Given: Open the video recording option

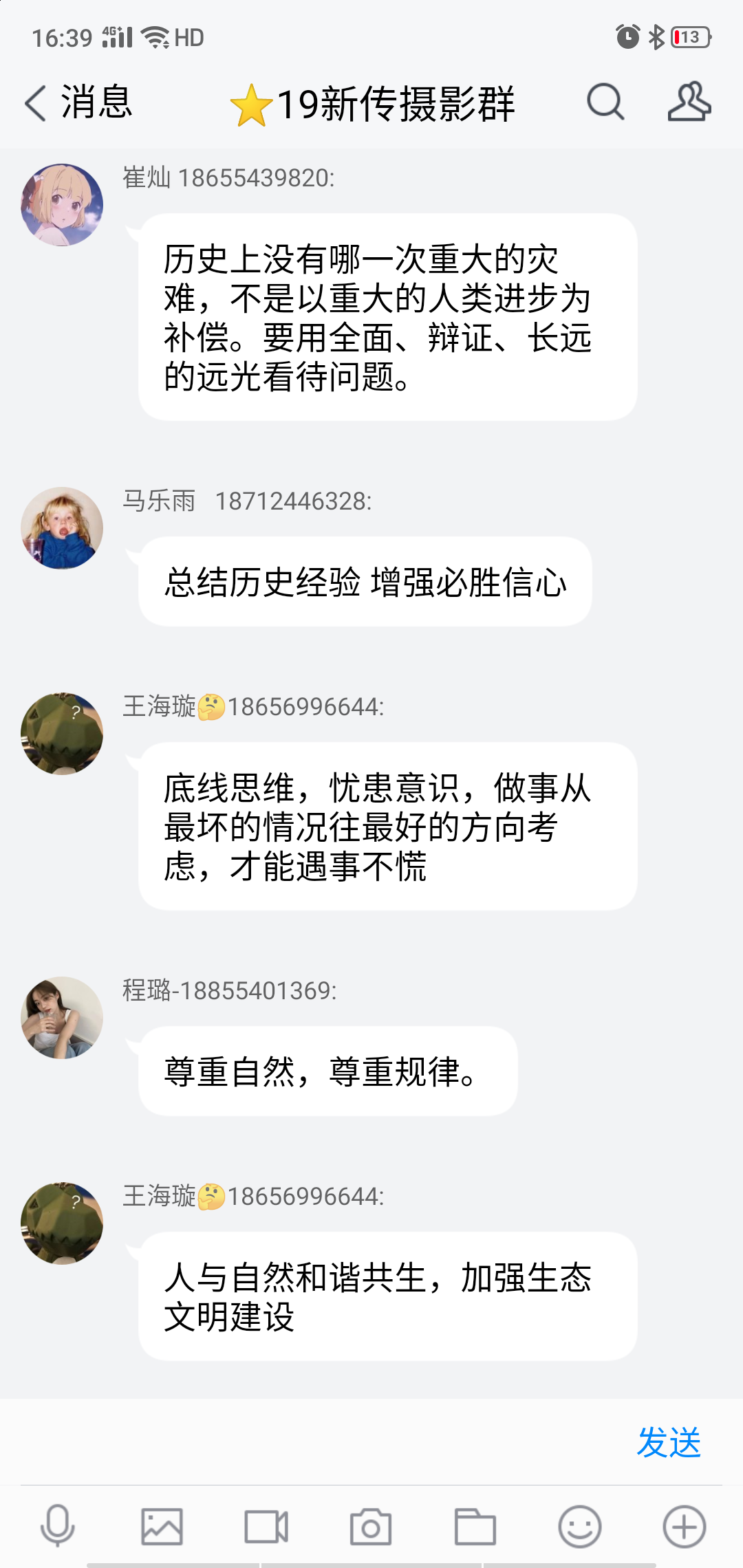Looking at the screenshot, I should [x=266, y=1527].
